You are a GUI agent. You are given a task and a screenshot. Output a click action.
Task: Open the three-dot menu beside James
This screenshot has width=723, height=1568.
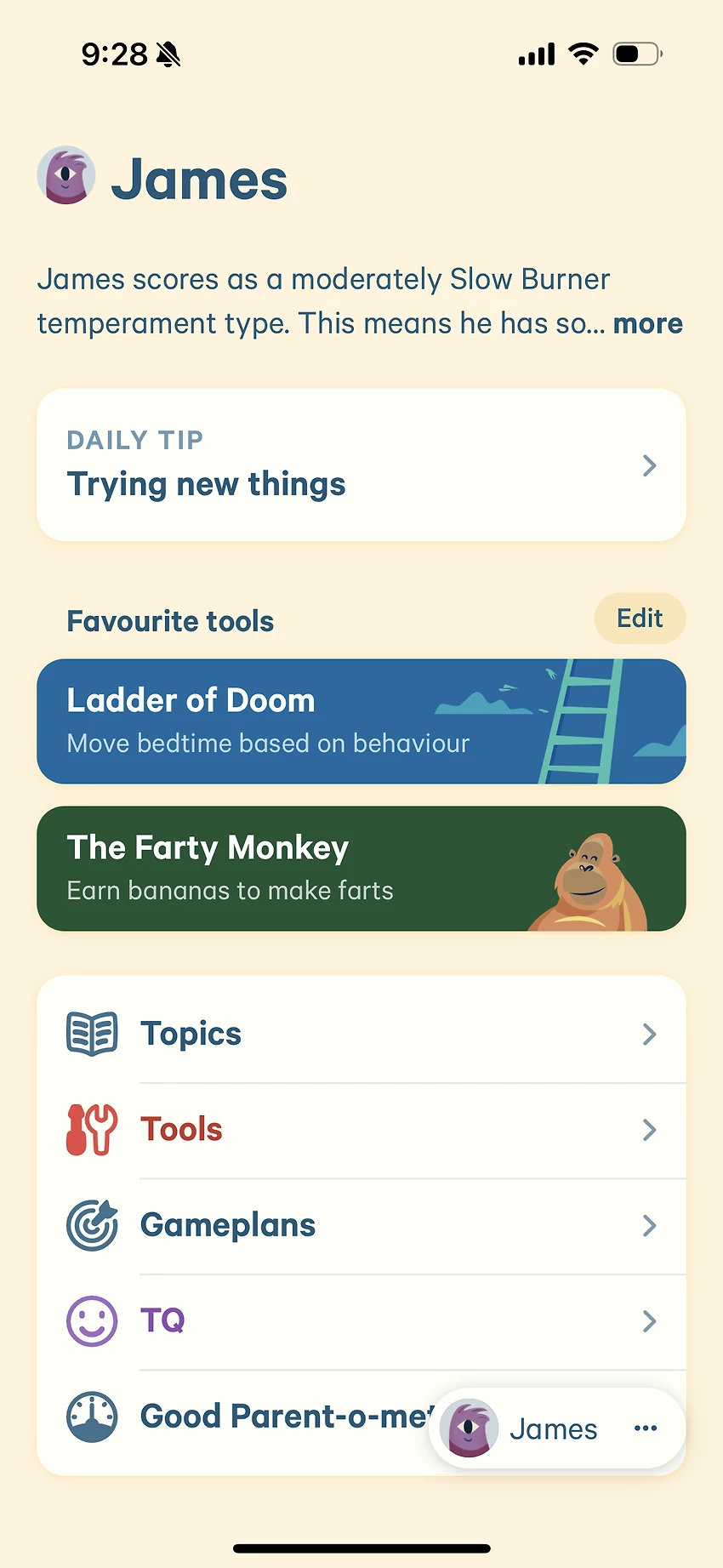pyautogui.click(x=646, y=1428)
